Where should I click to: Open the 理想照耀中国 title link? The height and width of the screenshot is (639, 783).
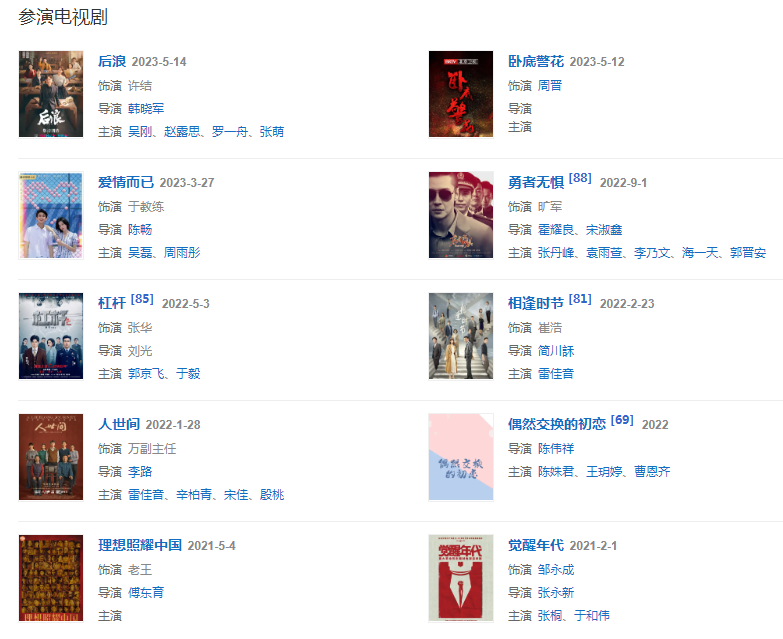(x=140, y=546)
